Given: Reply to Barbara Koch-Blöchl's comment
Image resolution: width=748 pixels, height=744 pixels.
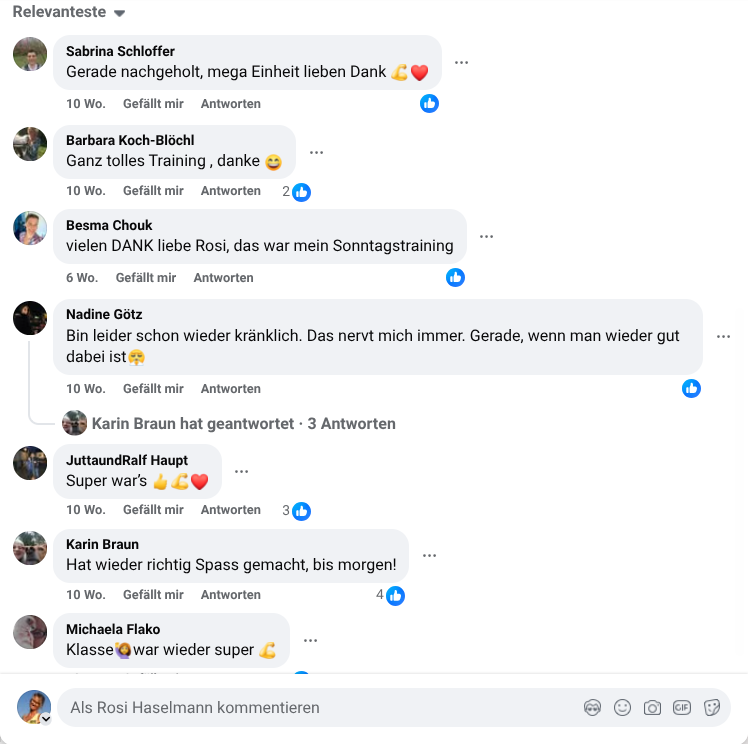Looking at the screenshot, I should 230,191.
